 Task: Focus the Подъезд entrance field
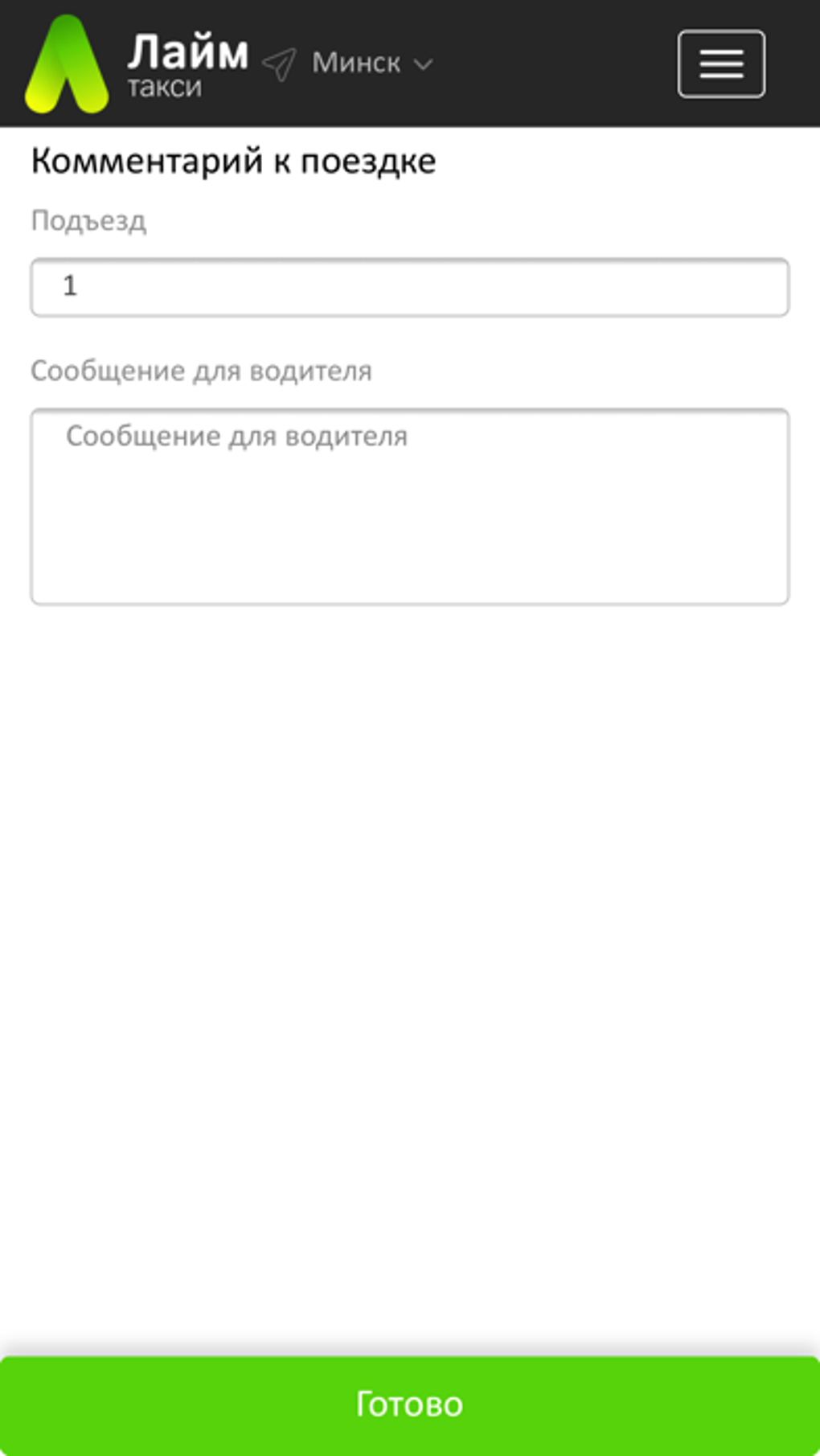click(409, 287)
